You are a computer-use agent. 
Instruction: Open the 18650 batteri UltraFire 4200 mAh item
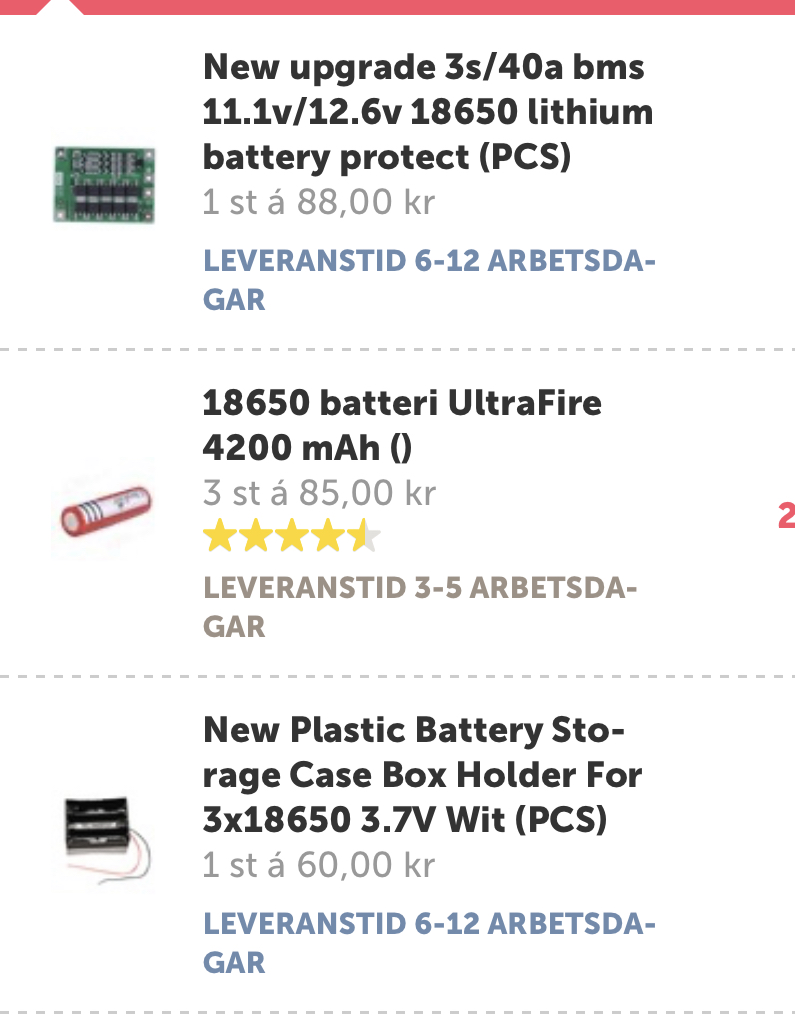pyautogui.click(x=402, y=425)
